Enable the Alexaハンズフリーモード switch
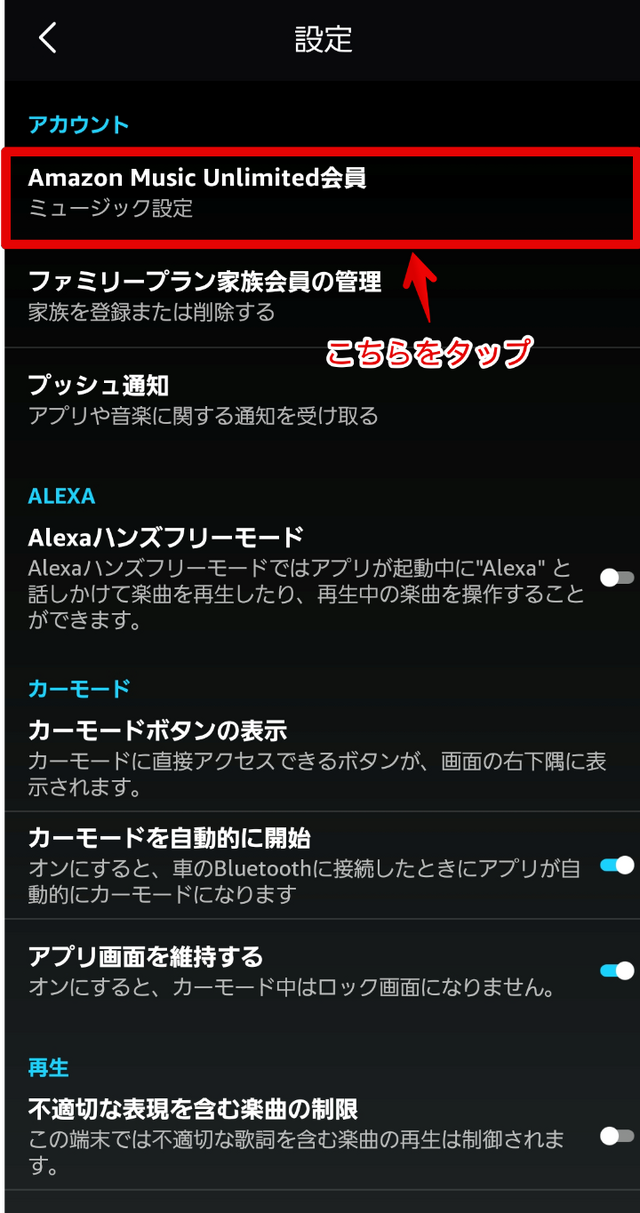The width and height of the screenshot is (640, 1213). (x=616, y=577)
